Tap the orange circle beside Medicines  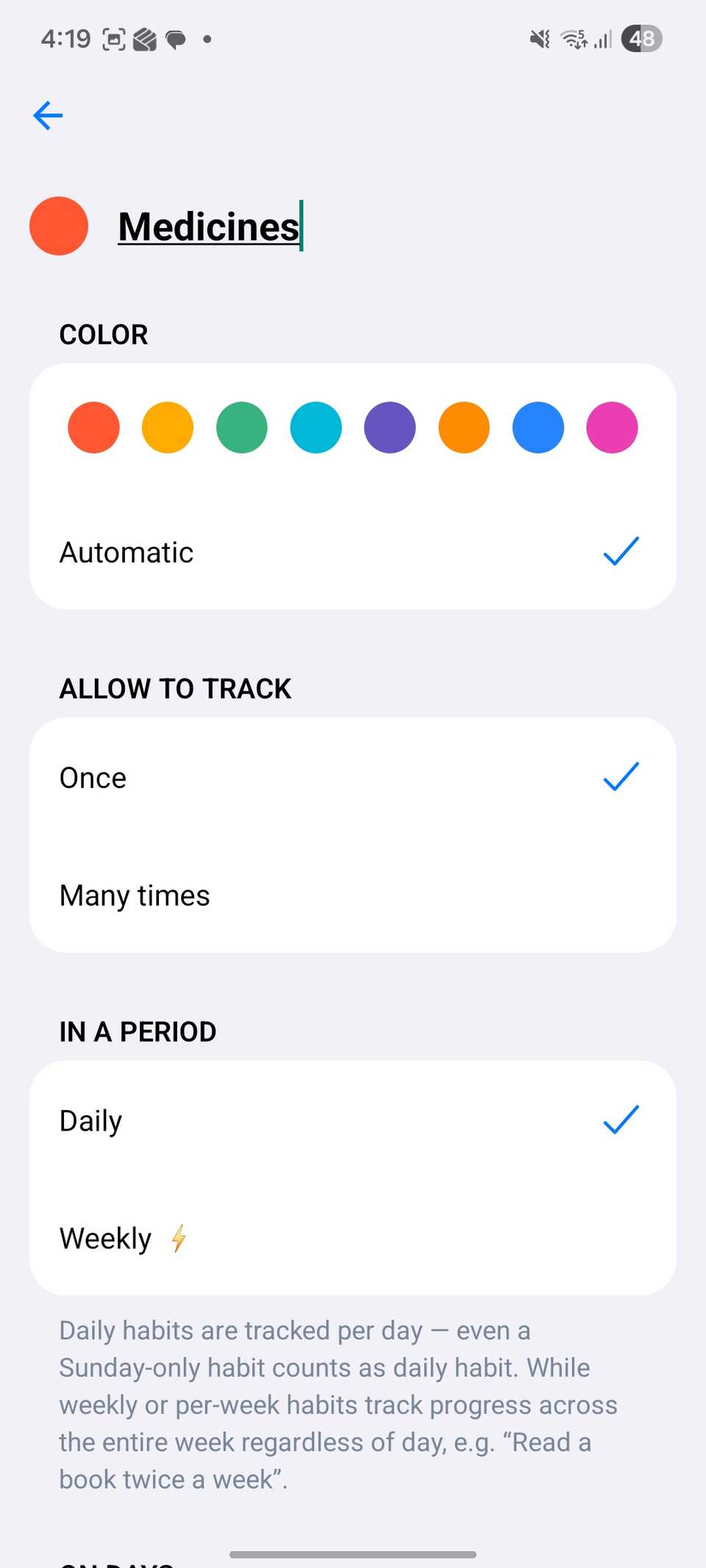click(59, 226)
